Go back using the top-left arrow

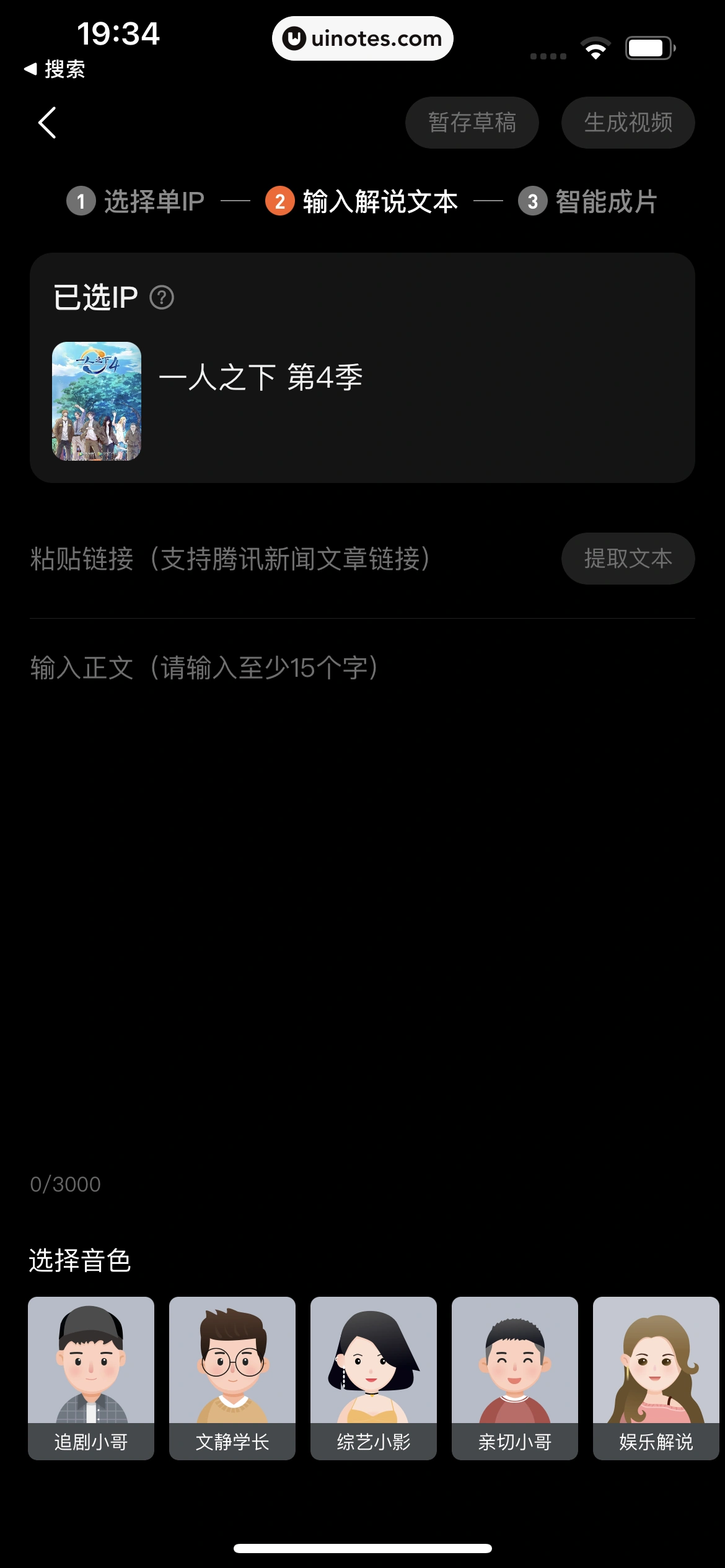coord(47,122)
